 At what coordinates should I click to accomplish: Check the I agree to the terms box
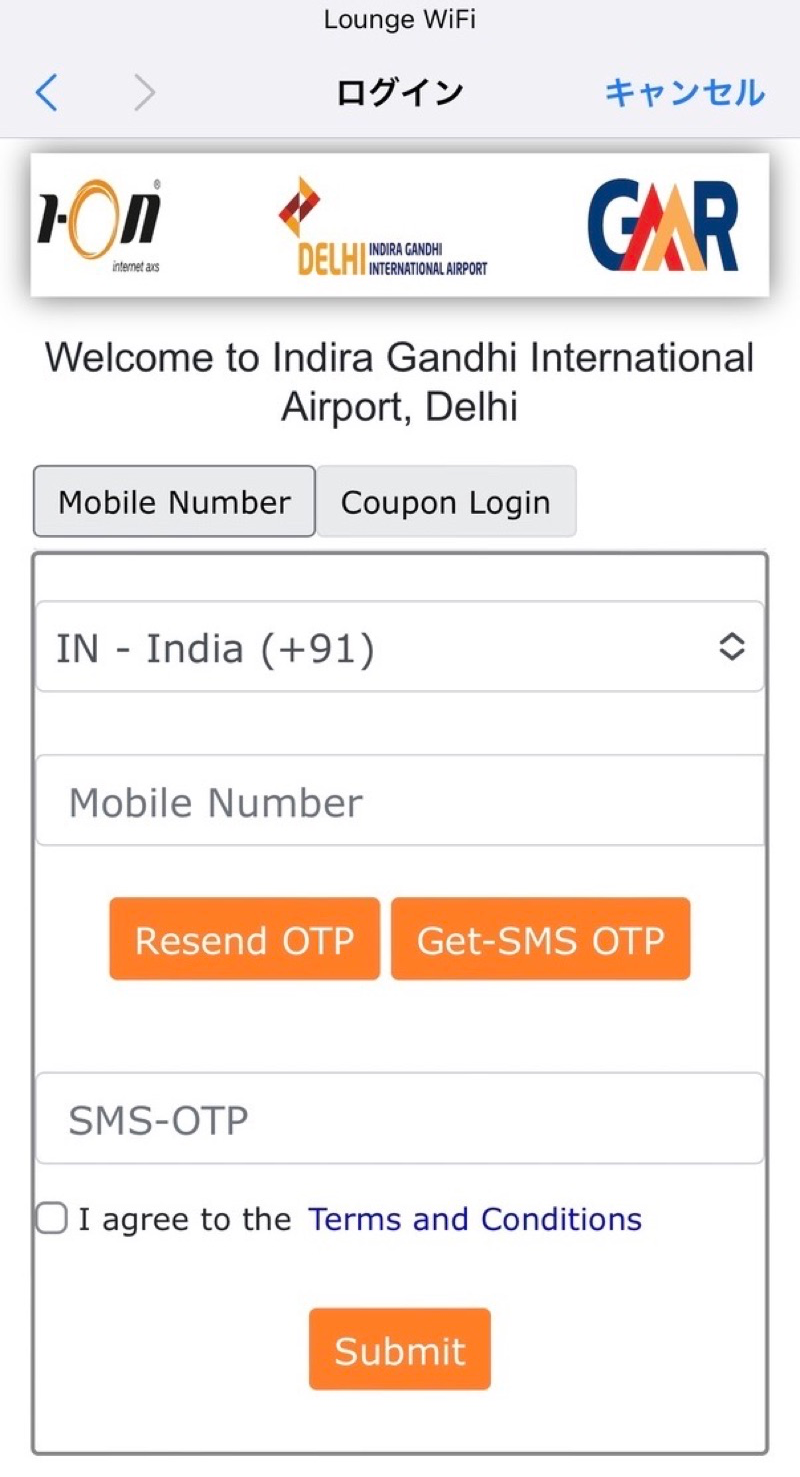click(x=52, y=1219)
